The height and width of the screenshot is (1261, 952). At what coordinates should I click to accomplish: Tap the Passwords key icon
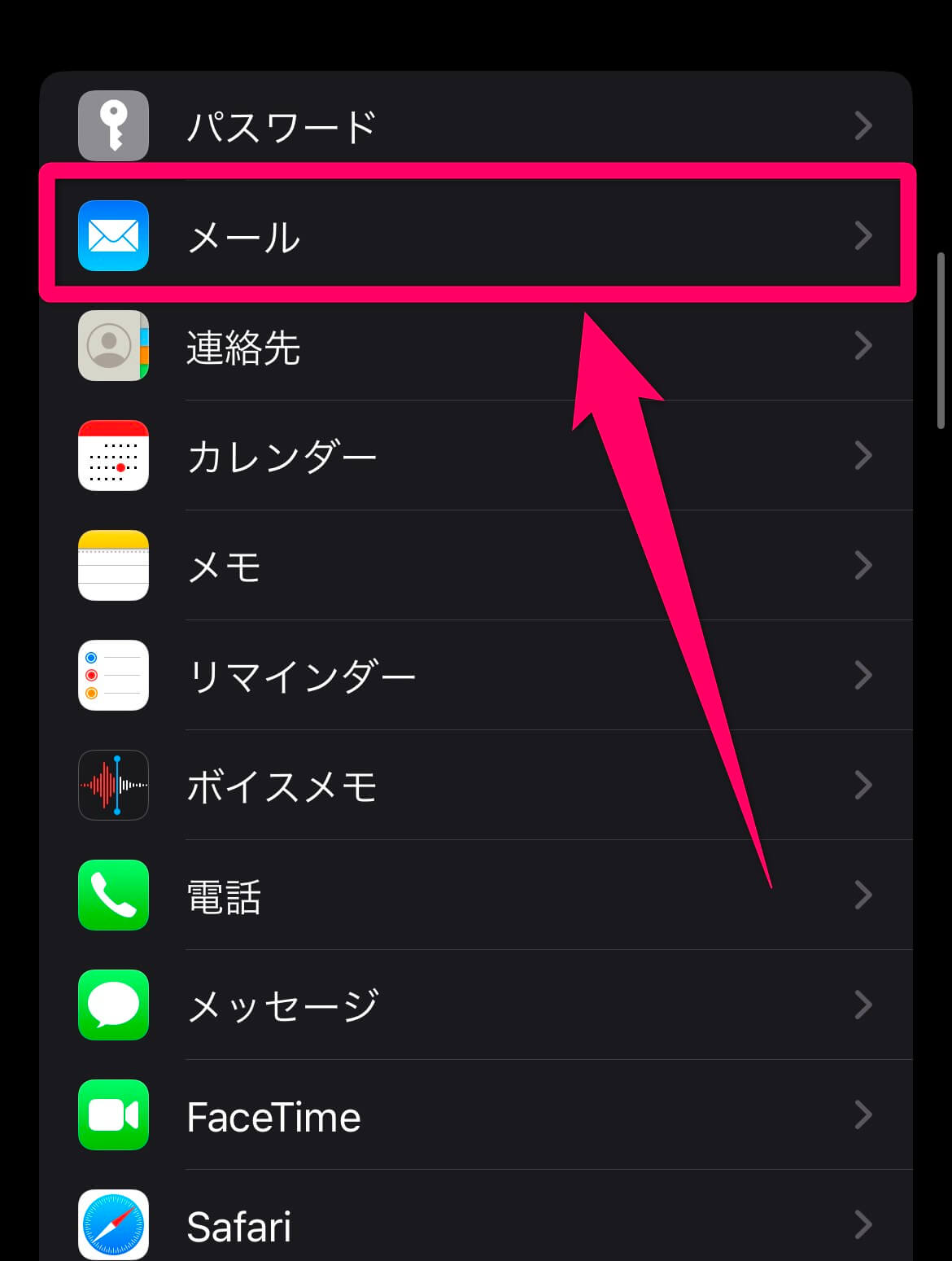[x=113, y=125]
